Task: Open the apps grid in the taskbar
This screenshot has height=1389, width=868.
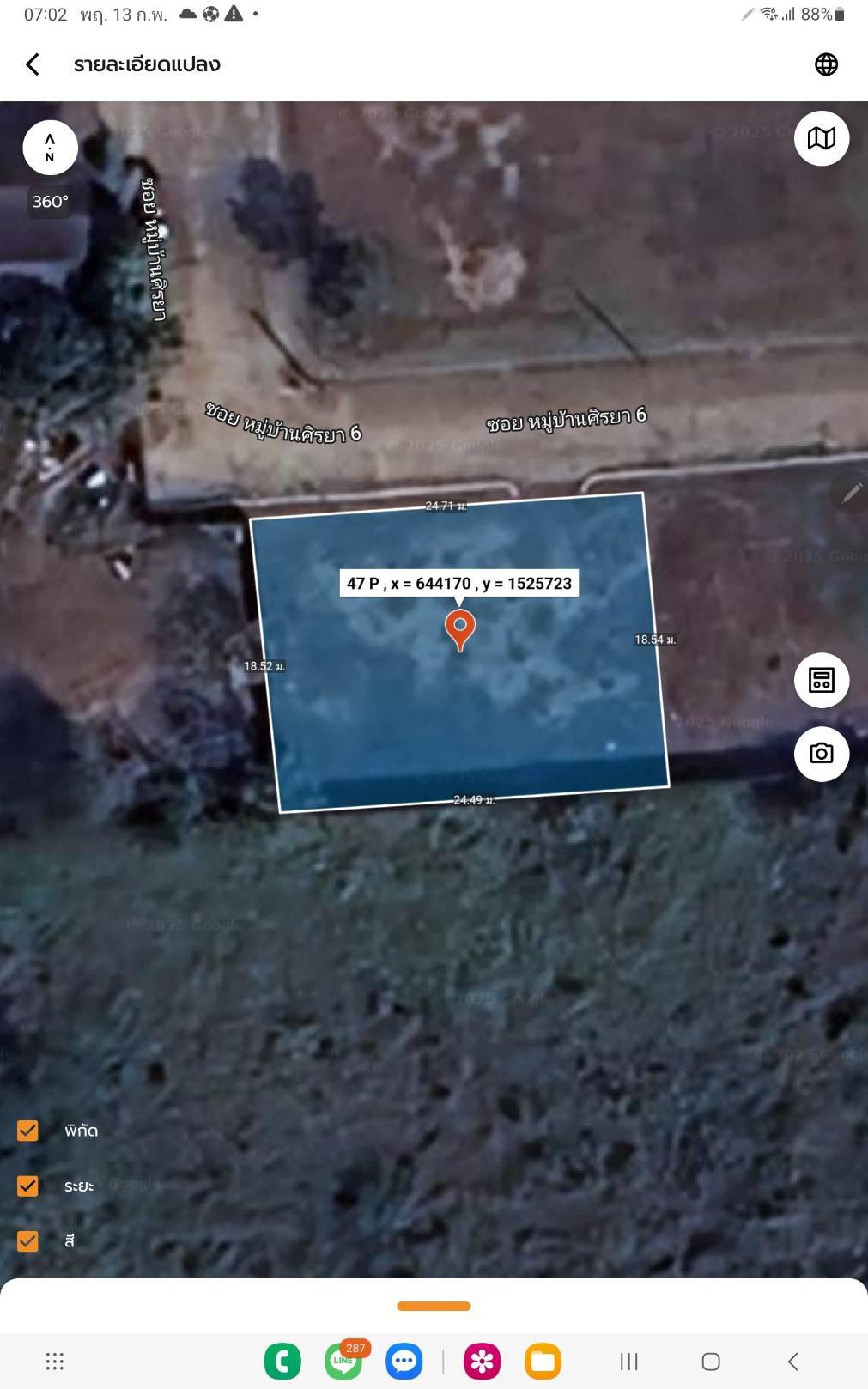Action: [55, 1361]
